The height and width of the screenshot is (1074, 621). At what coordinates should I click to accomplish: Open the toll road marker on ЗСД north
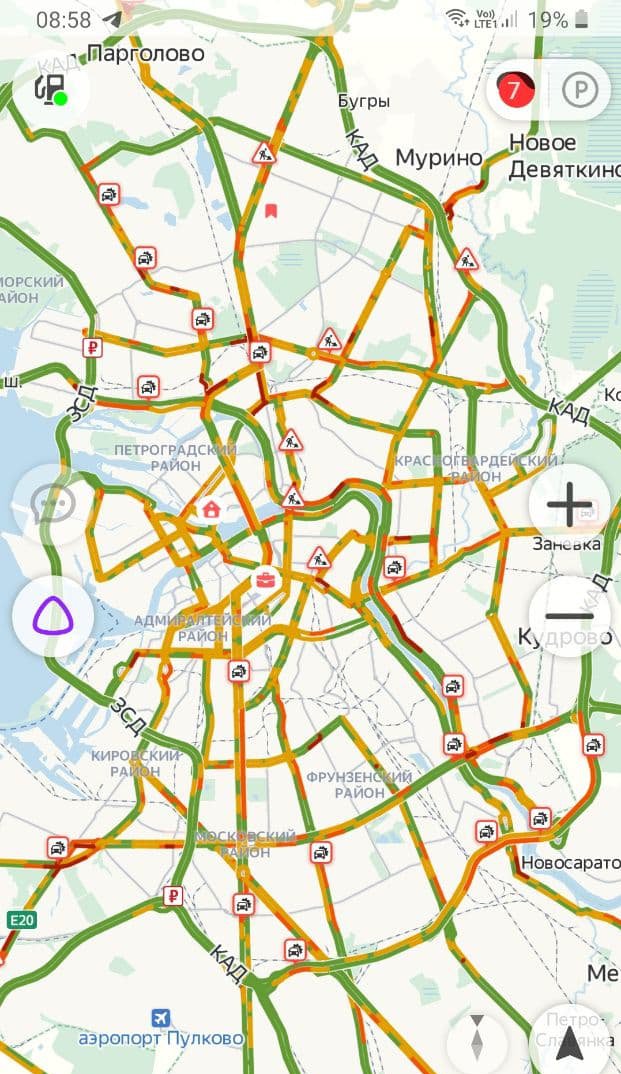(x=93, y=347)
